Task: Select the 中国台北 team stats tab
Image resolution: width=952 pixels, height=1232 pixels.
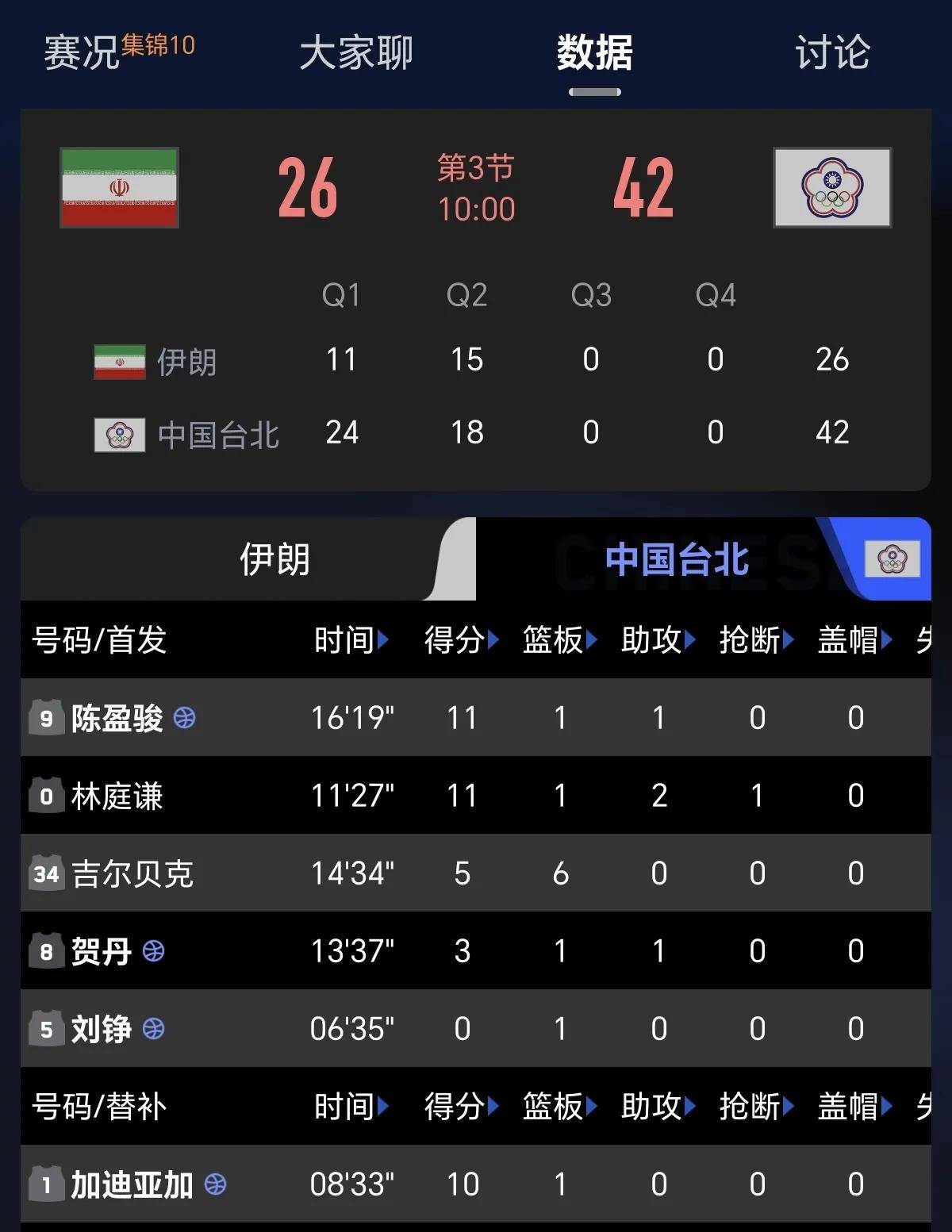Action: coord(677,559)
